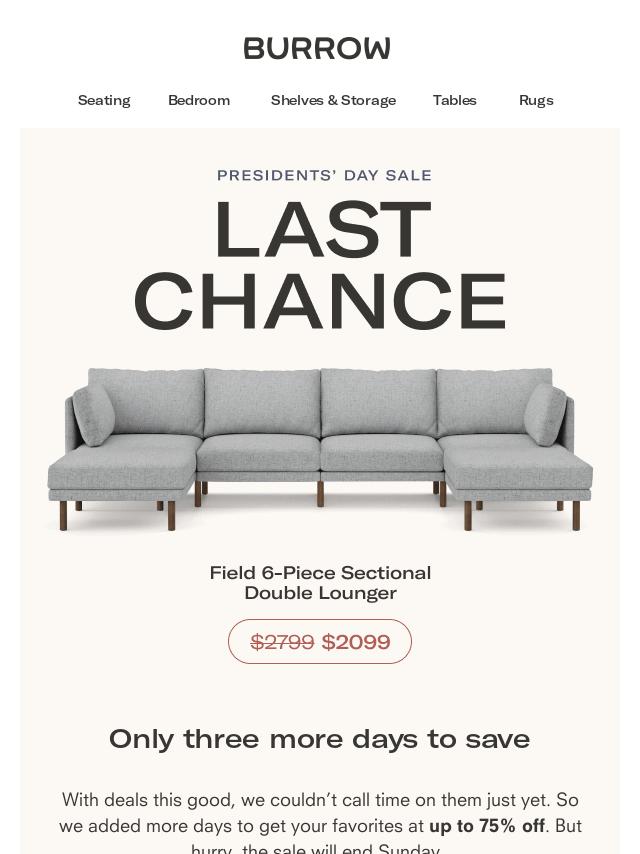
Task: View the Rugs category
Action: [x=536, y=100]
